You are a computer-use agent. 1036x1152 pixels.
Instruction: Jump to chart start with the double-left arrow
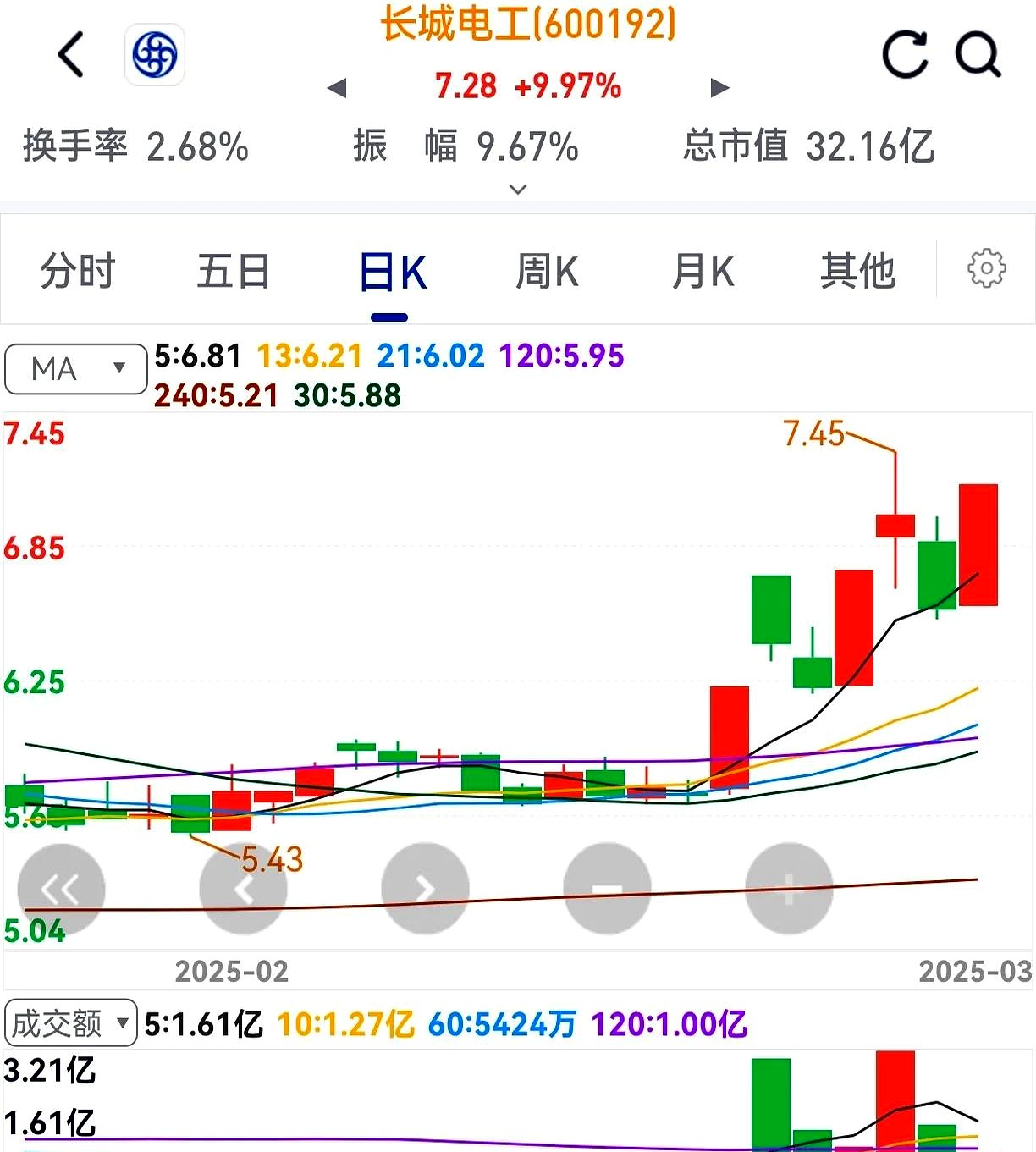[62, 889]
